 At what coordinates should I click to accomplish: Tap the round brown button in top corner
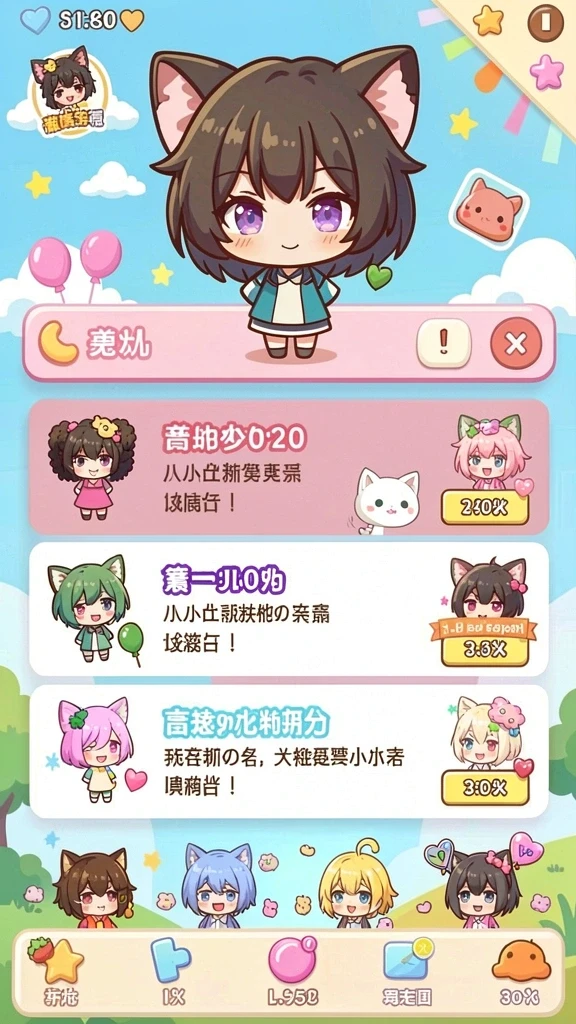pos(545,24)
